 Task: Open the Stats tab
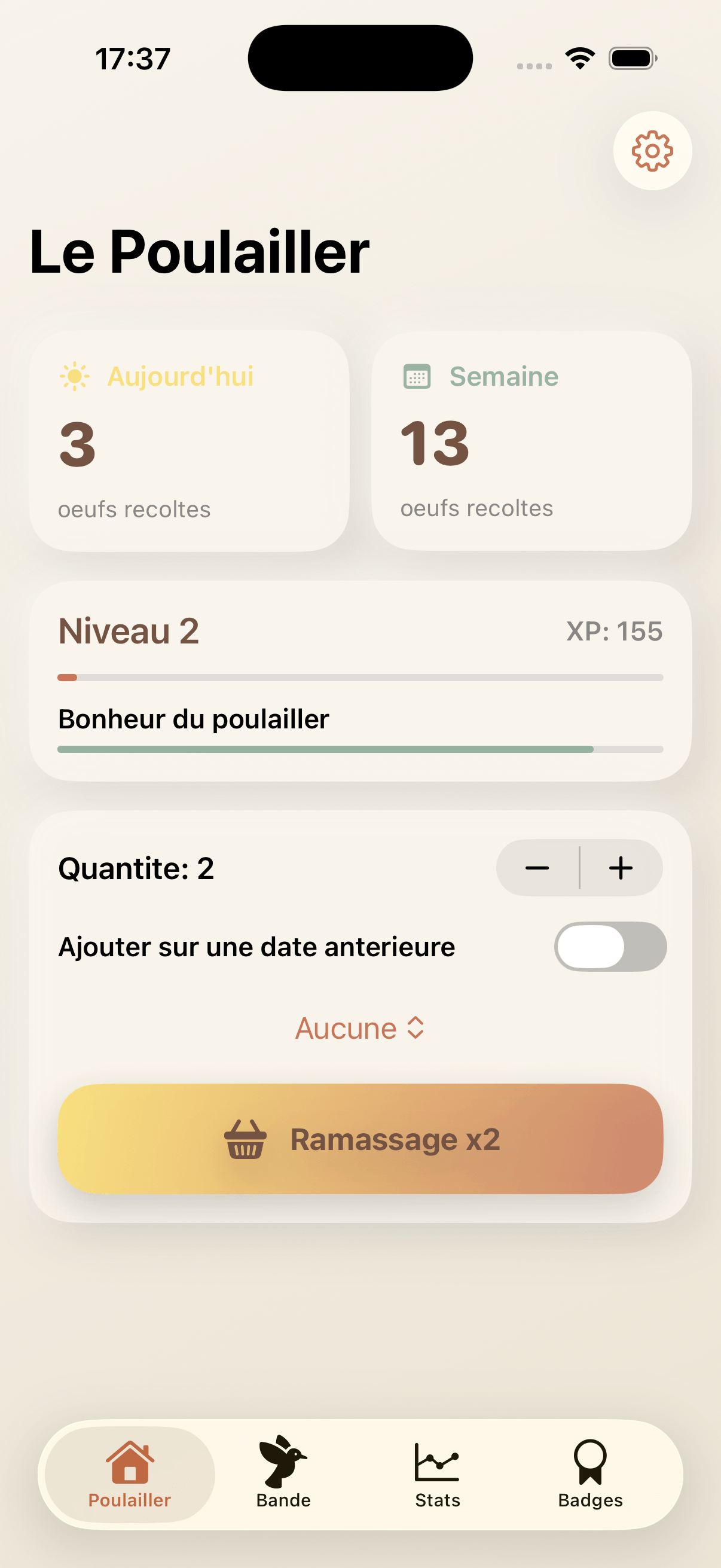(437, 1473)
